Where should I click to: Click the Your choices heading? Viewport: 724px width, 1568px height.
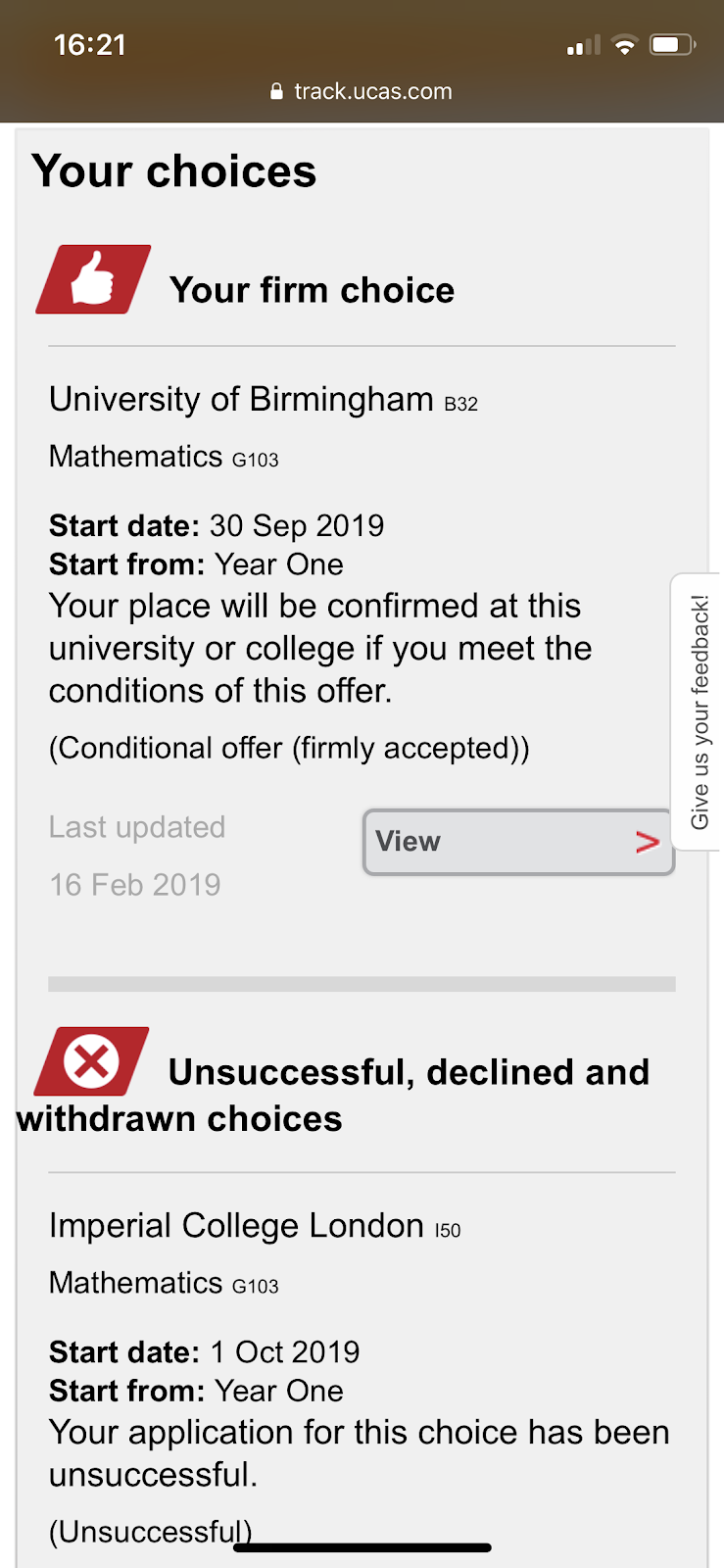coord(174,171)
